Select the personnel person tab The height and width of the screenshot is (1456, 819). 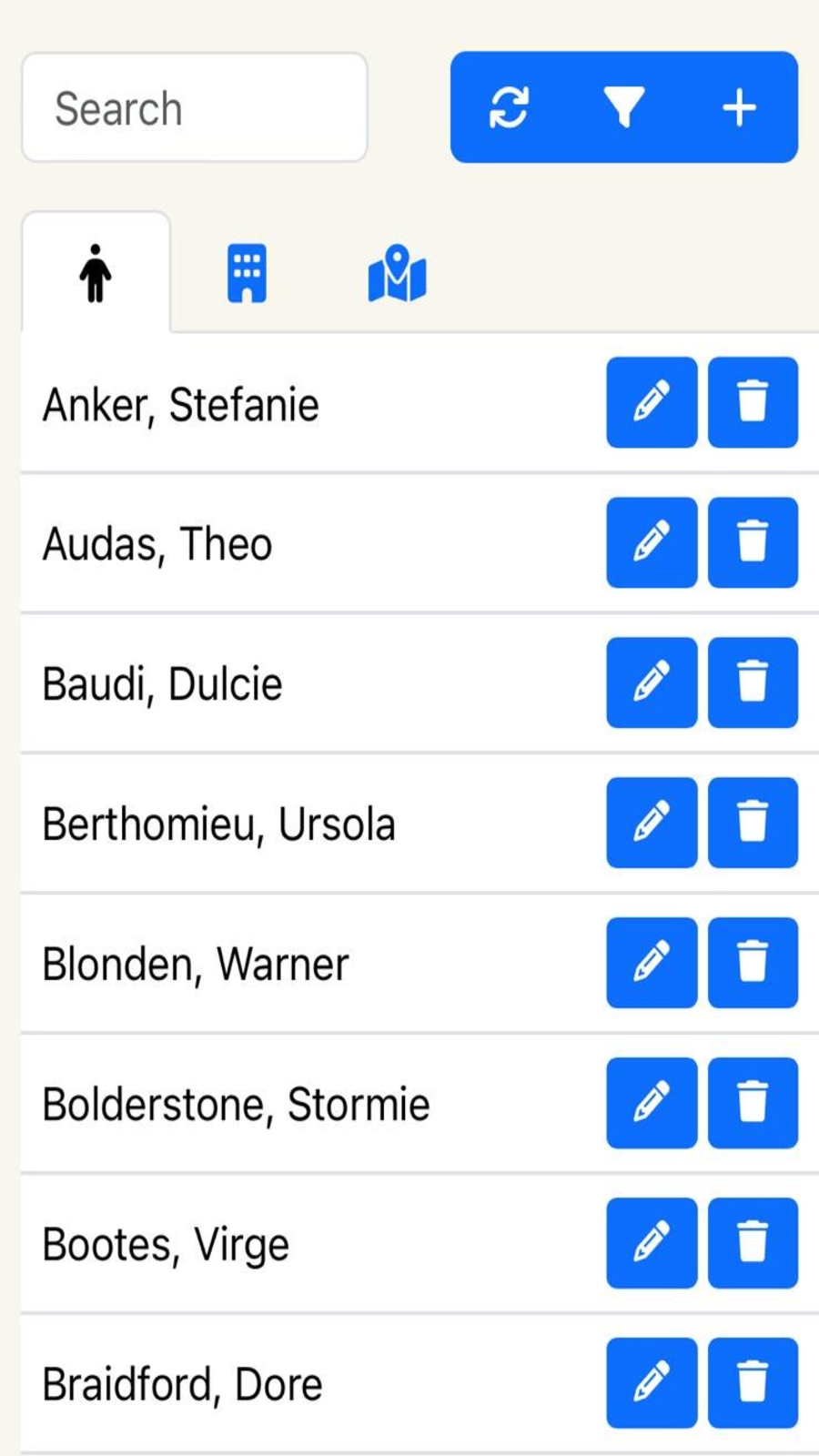pyautogui.click(x=96, y=273)
